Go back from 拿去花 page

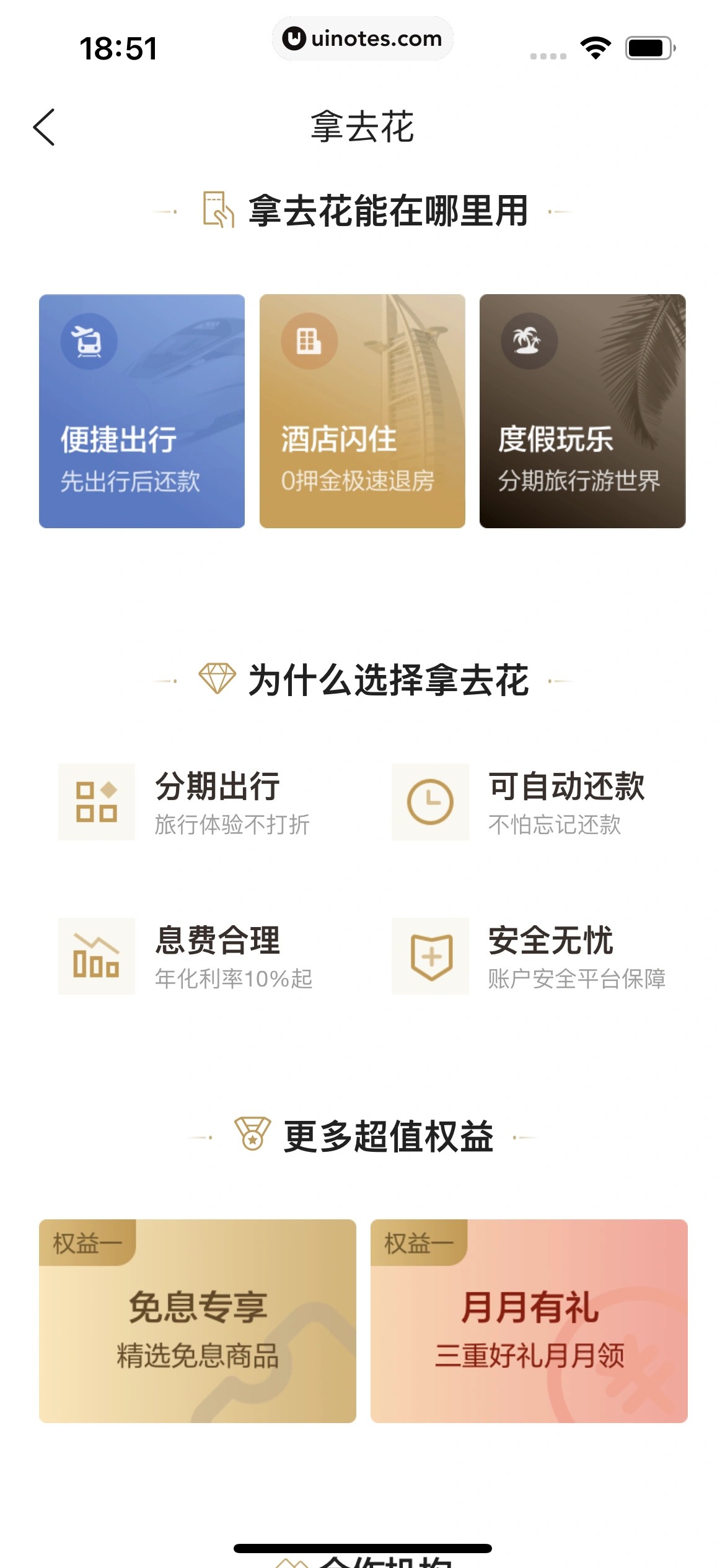[x=44, y=128]
